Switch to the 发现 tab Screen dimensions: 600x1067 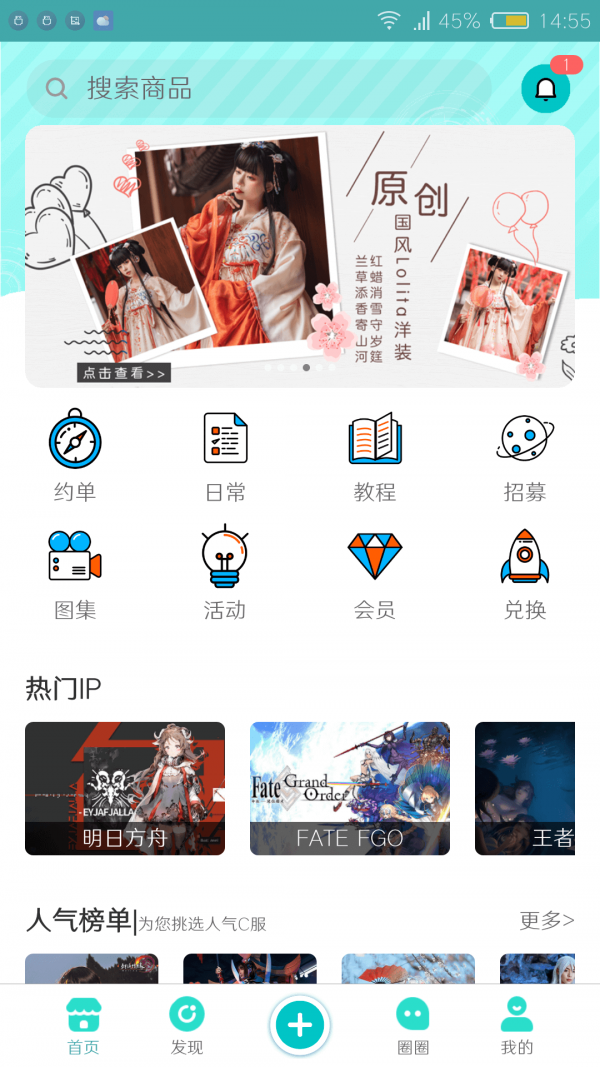[187, 1027]
